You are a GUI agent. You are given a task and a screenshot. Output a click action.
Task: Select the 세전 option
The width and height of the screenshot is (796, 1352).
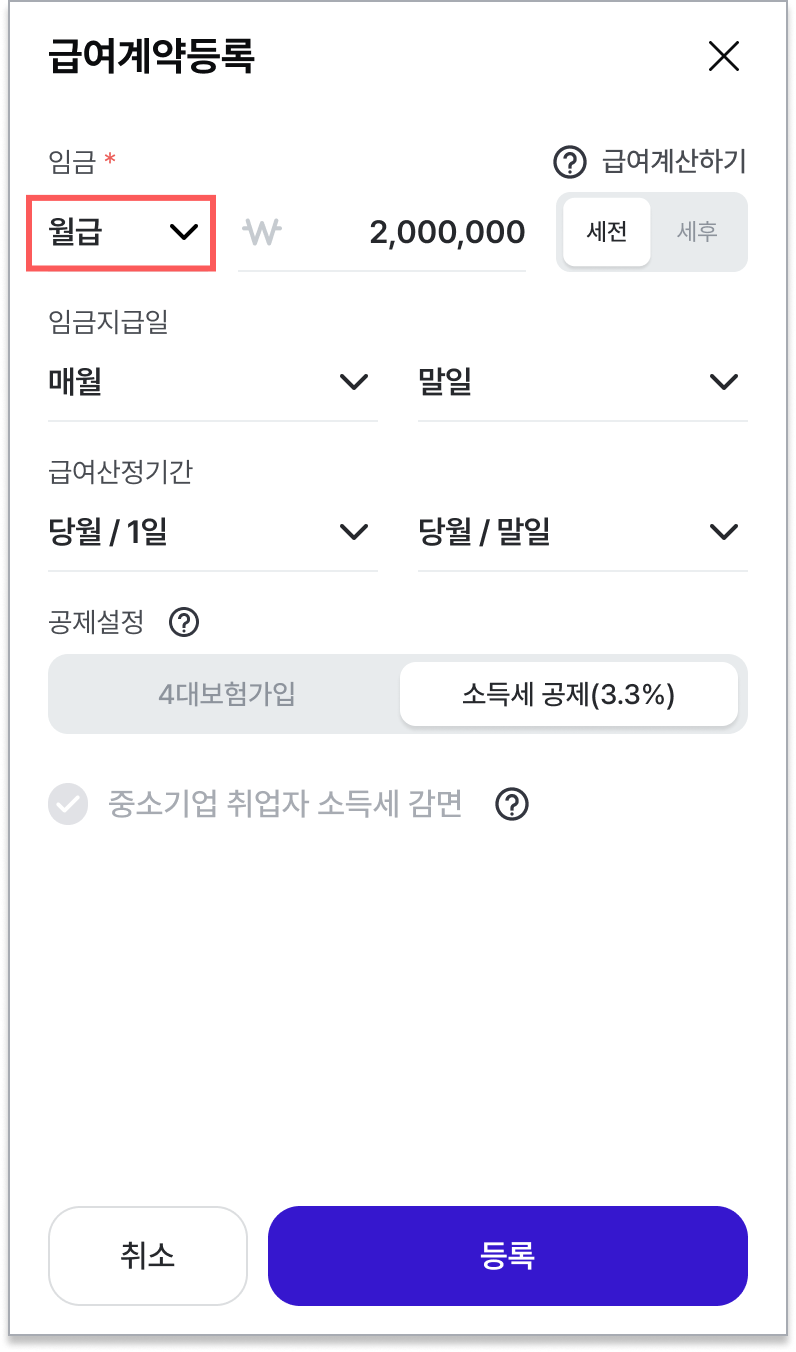coord(607,232)
